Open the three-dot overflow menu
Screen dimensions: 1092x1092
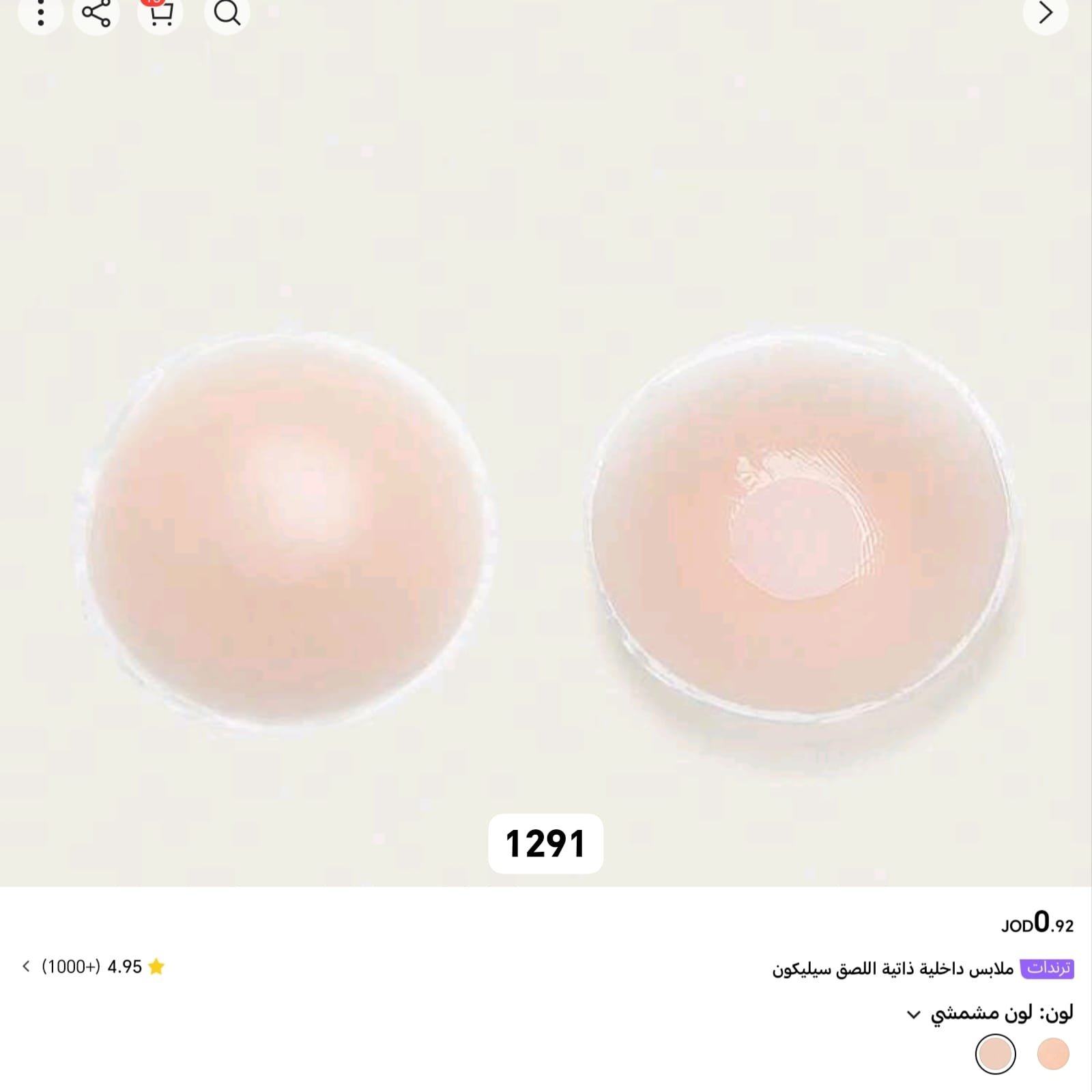(41, 12)
